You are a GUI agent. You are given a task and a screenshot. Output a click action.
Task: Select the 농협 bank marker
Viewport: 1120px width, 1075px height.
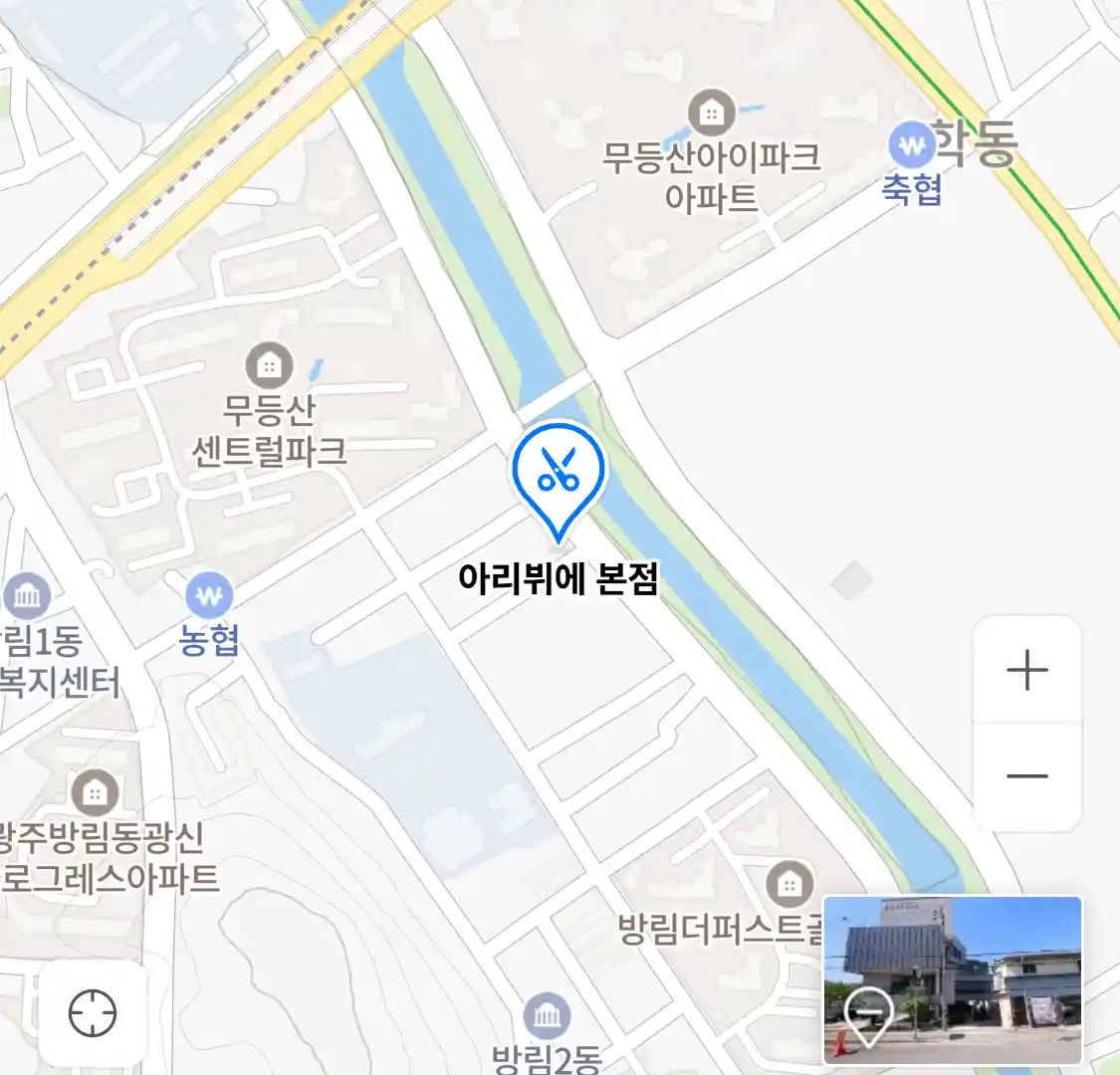coord(209,597)
